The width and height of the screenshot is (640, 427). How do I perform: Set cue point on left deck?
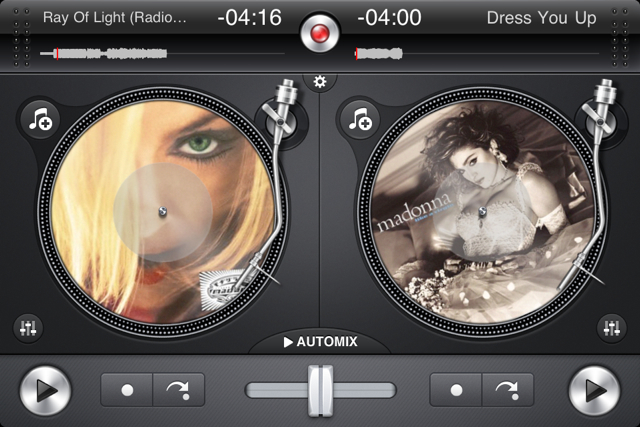point(127,390)
